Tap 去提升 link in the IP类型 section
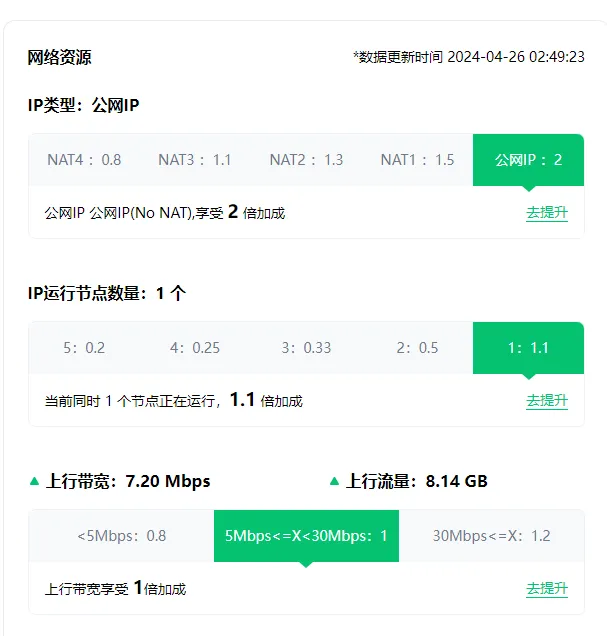Viewport: 607px width, 636px height. (547, 212)
